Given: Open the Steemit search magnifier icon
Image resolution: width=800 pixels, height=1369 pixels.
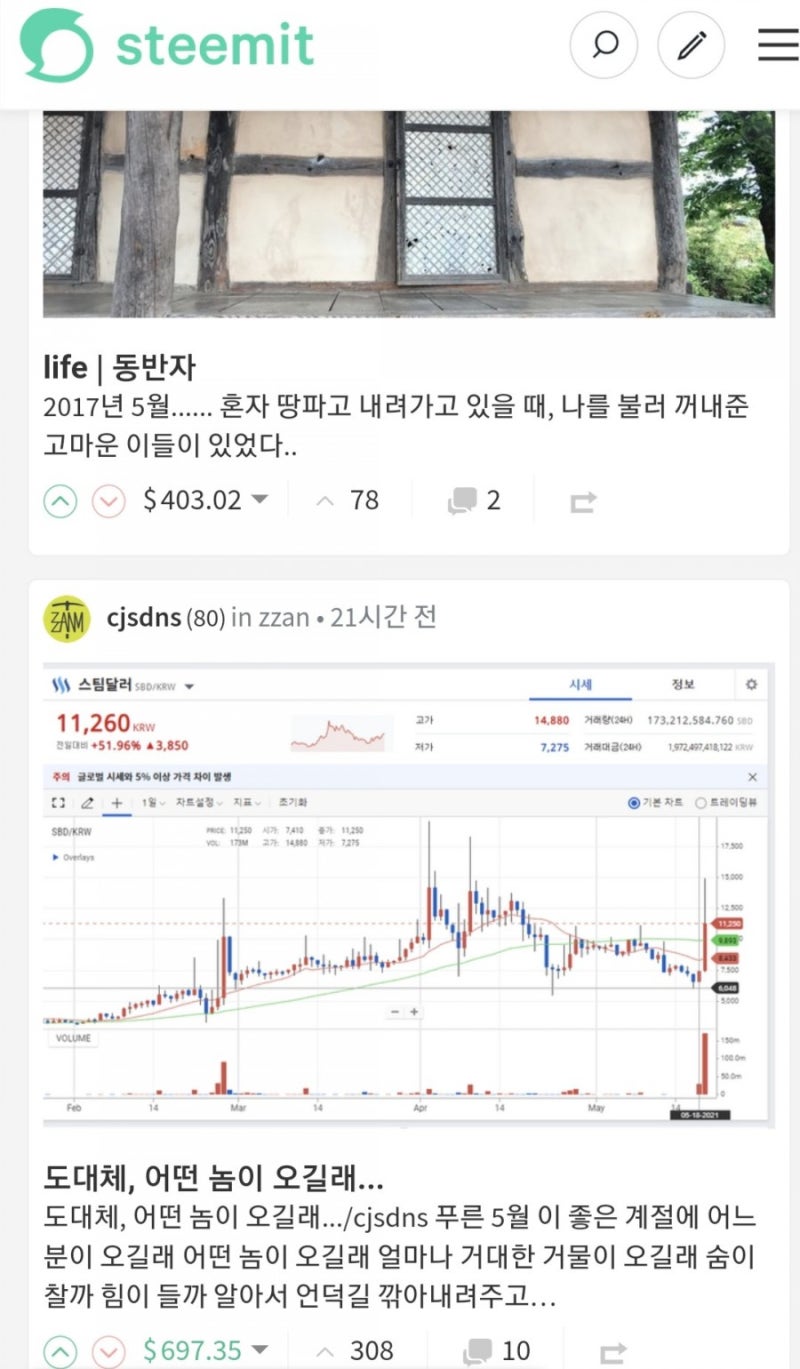Looking at the screenshot, I should (x=604, y=45).
